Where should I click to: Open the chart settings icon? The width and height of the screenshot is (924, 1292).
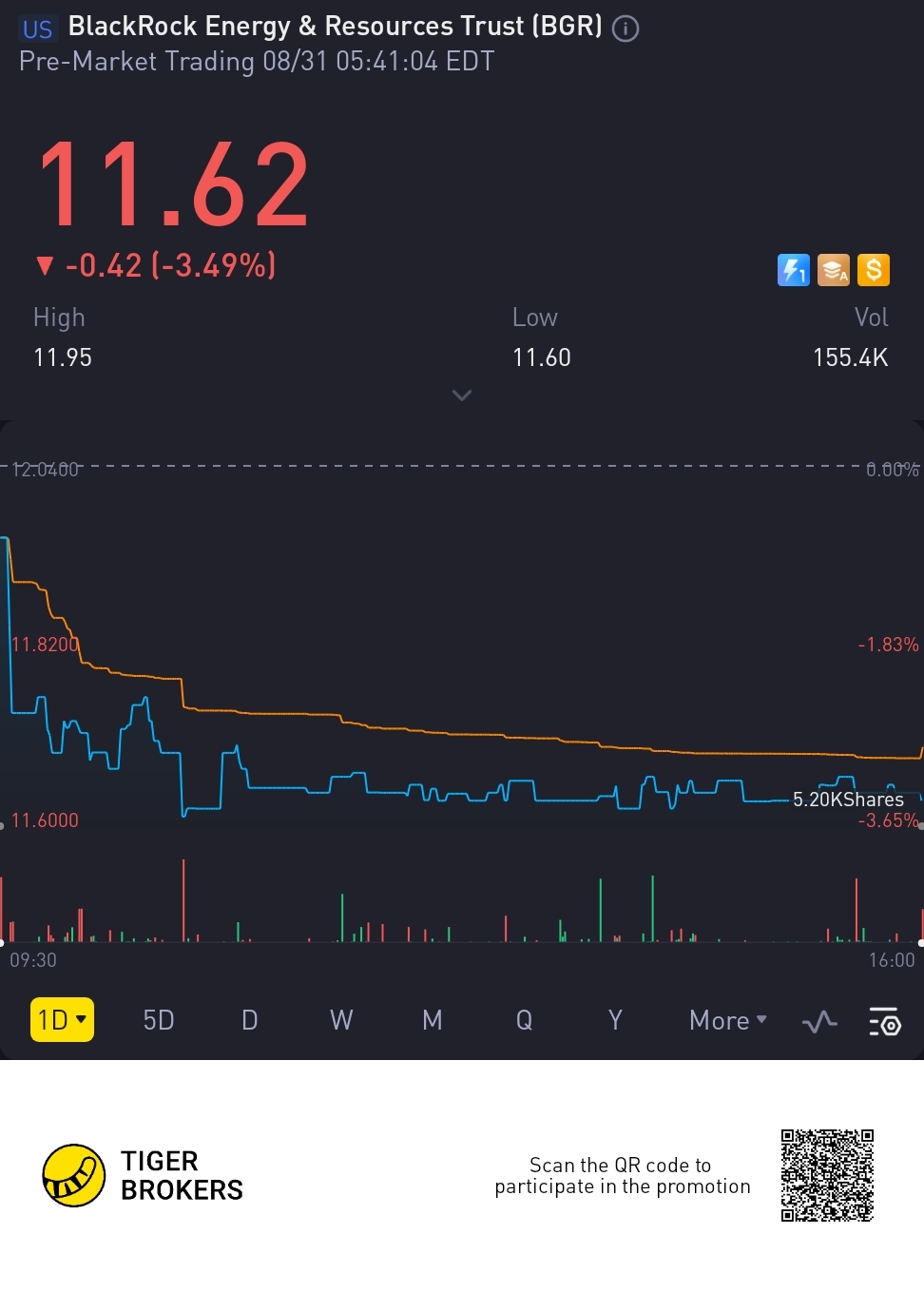(x=884, y=1022)
